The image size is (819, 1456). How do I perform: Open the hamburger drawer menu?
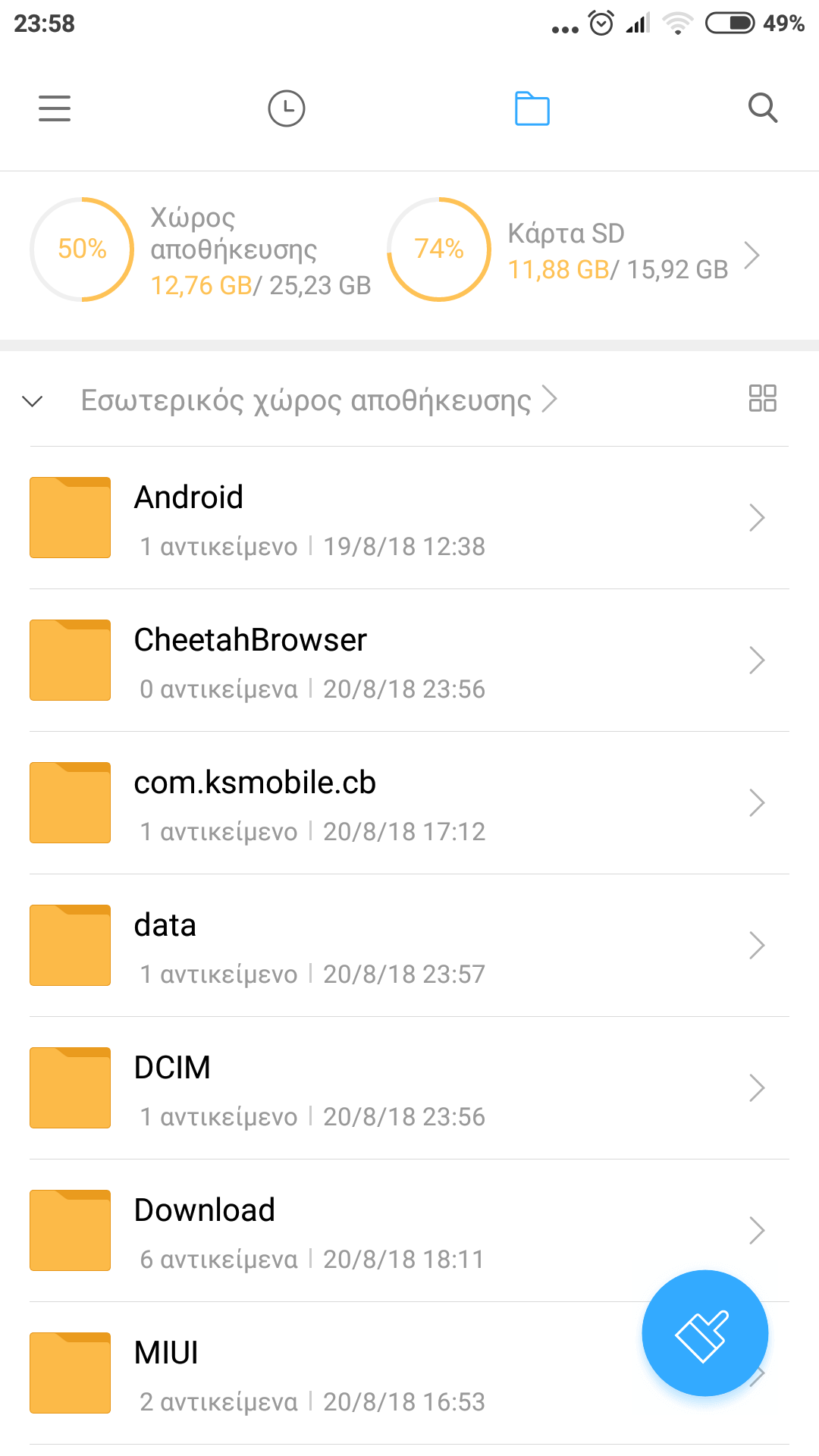[x=55, y=108]
